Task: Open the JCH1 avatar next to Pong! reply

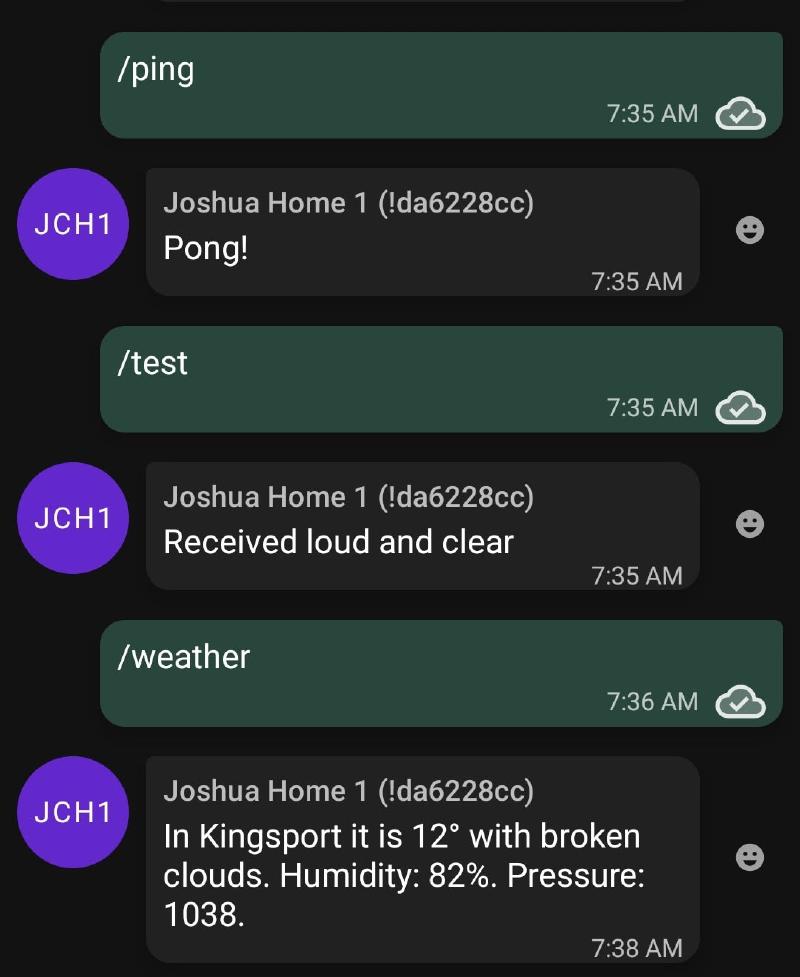Action: click(x=72, y=224)
